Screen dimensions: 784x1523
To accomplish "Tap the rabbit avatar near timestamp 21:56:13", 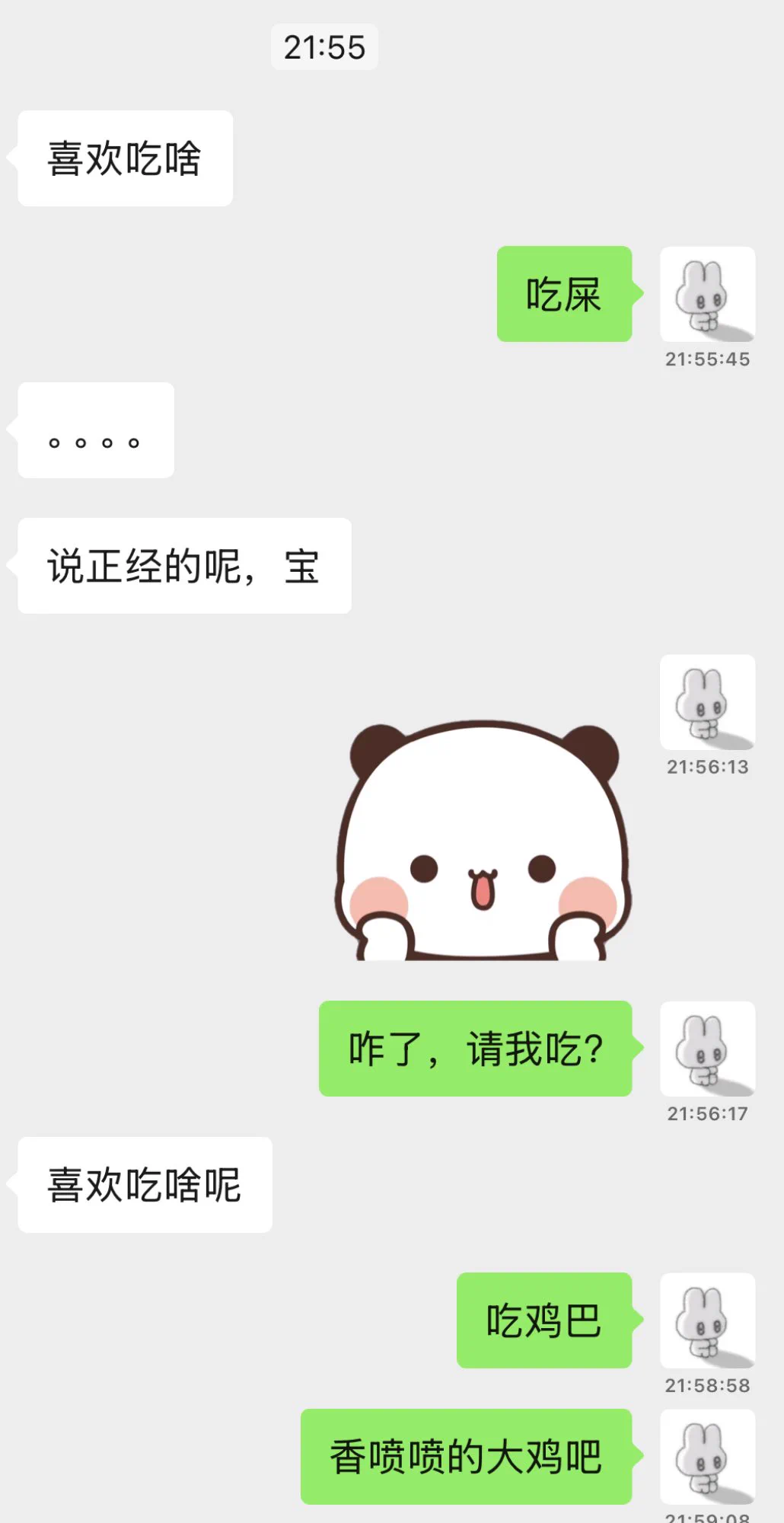I will (x=706, y=701).
